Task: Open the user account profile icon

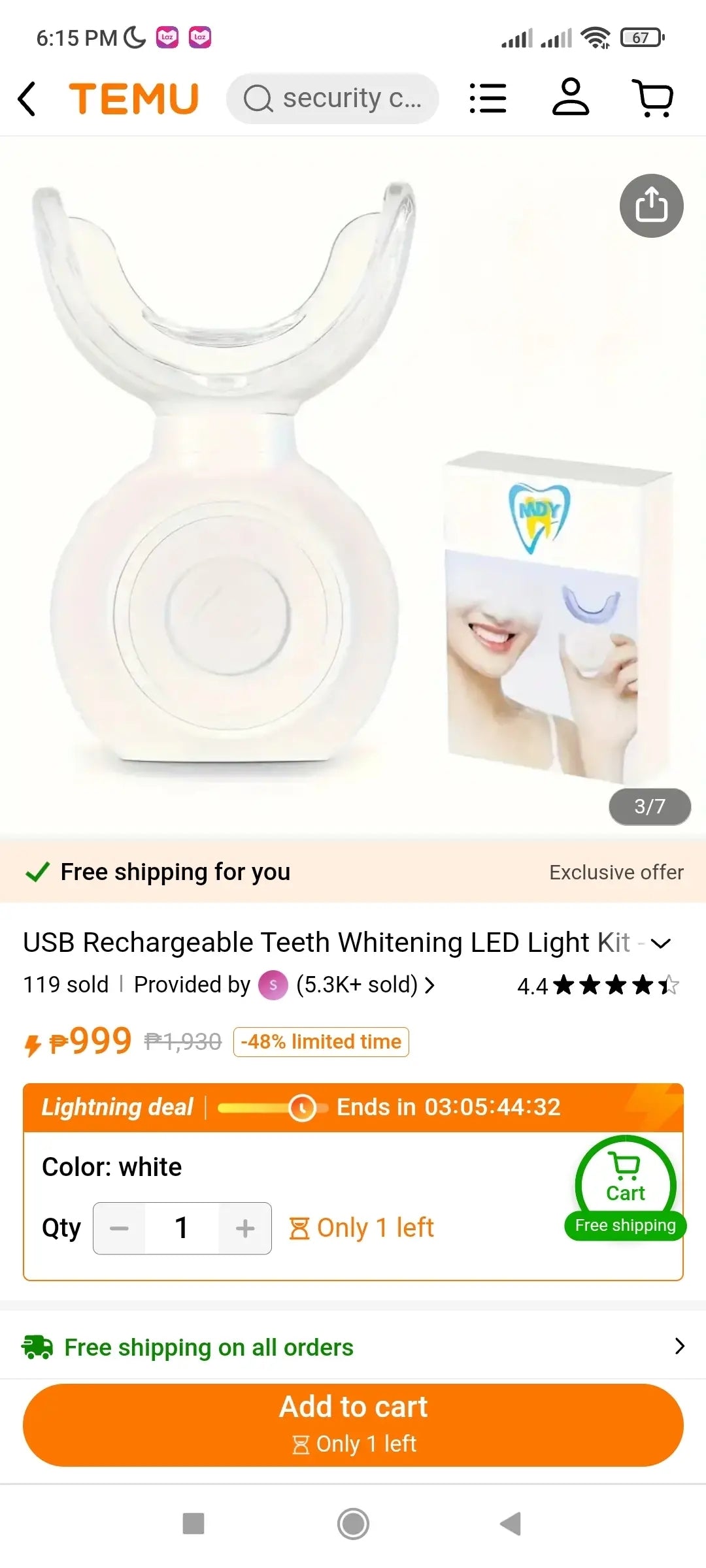Action: coord(571,97)
